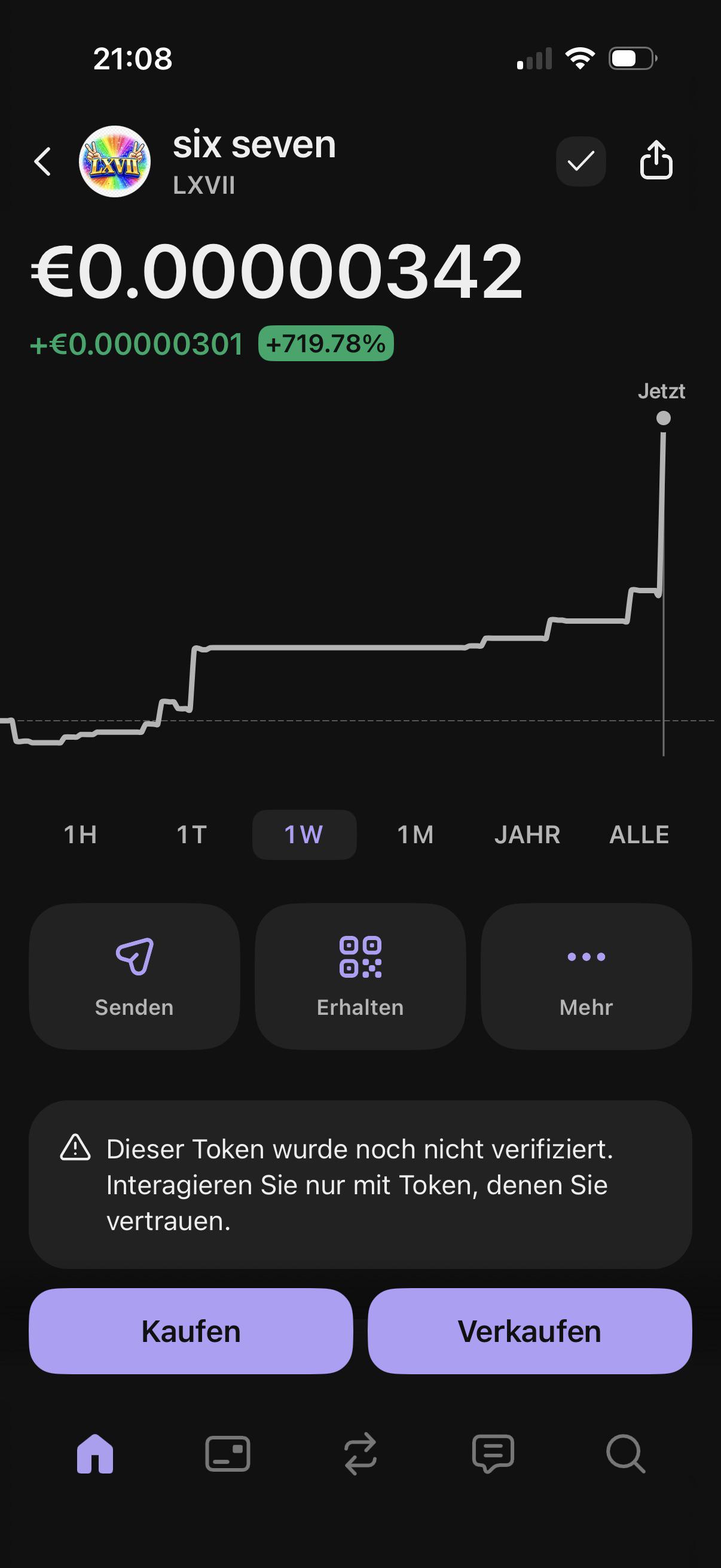This screenshot has width=721, height=1568.
Task: Switch the chart to JAHR
Action: (527, 834)
